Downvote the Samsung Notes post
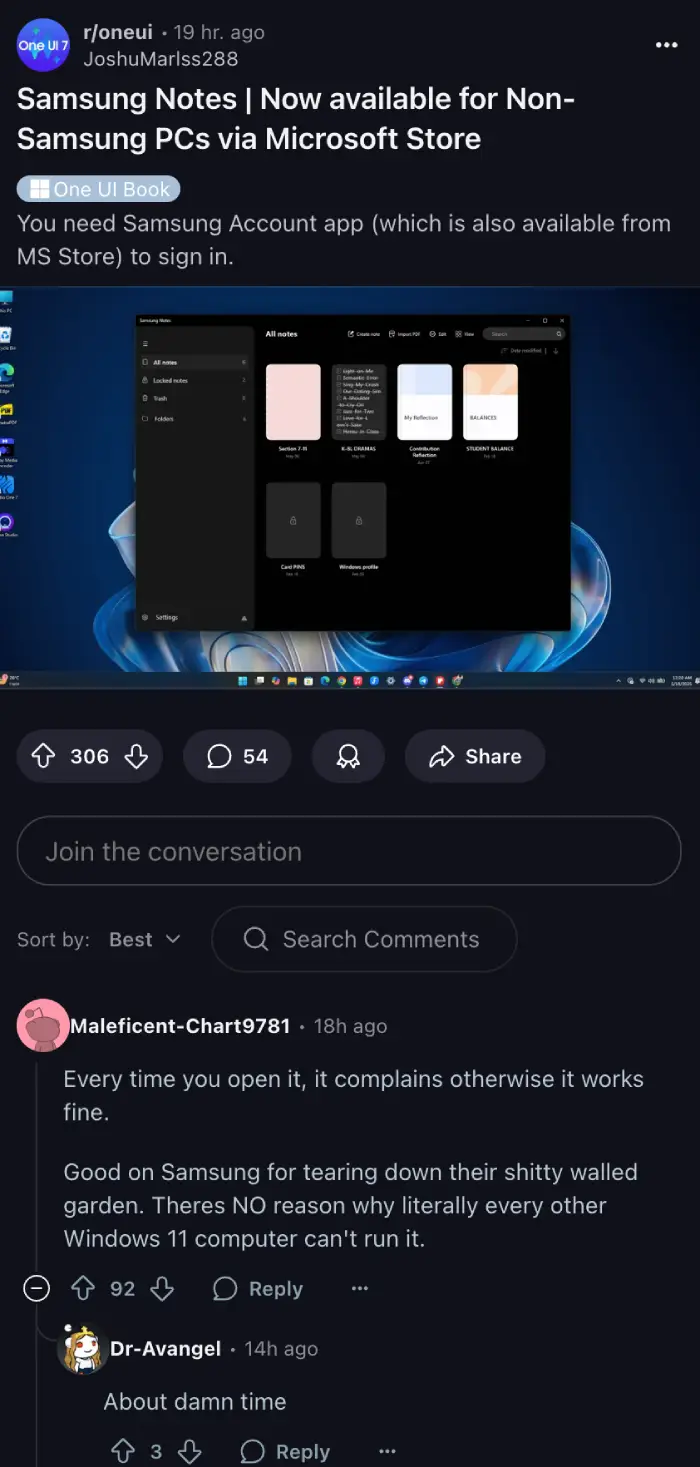This screenshot has width=700, height=1467. coord(136,756)
